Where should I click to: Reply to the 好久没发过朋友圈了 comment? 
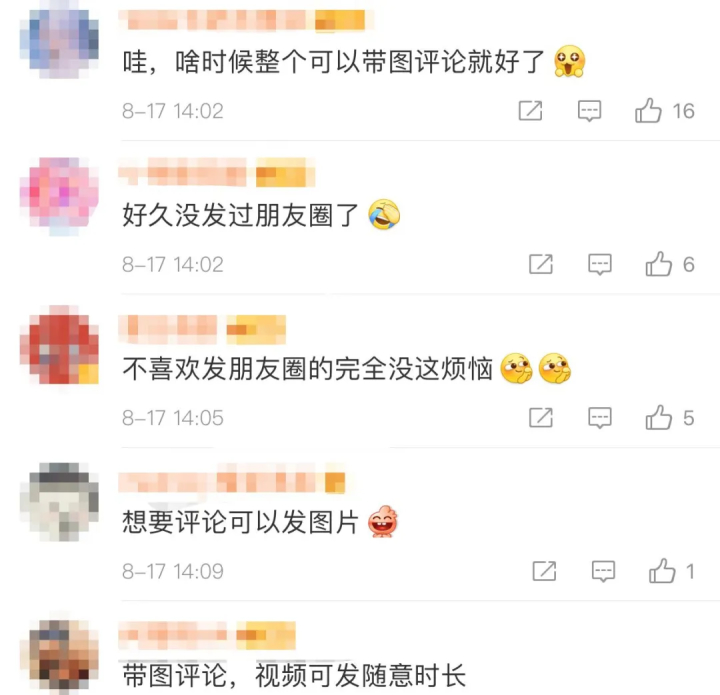[x=600, y=264]
